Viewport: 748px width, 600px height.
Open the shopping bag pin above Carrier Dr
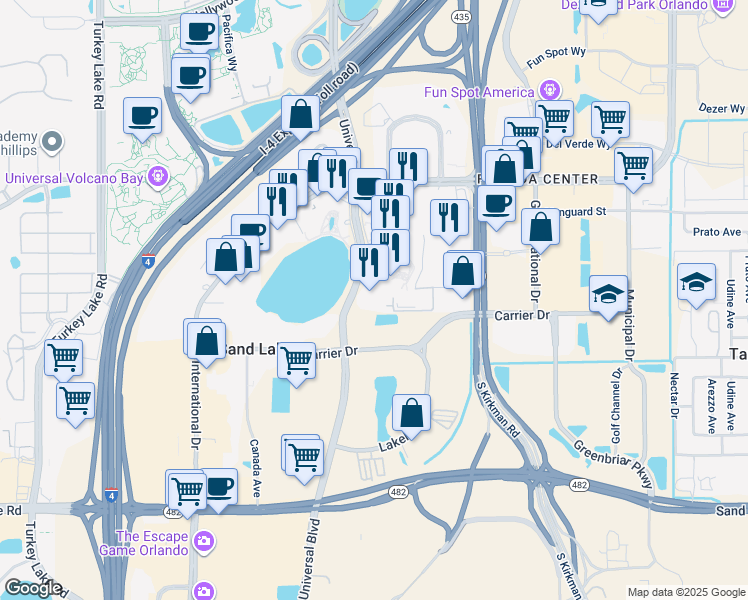click(463, 271)
